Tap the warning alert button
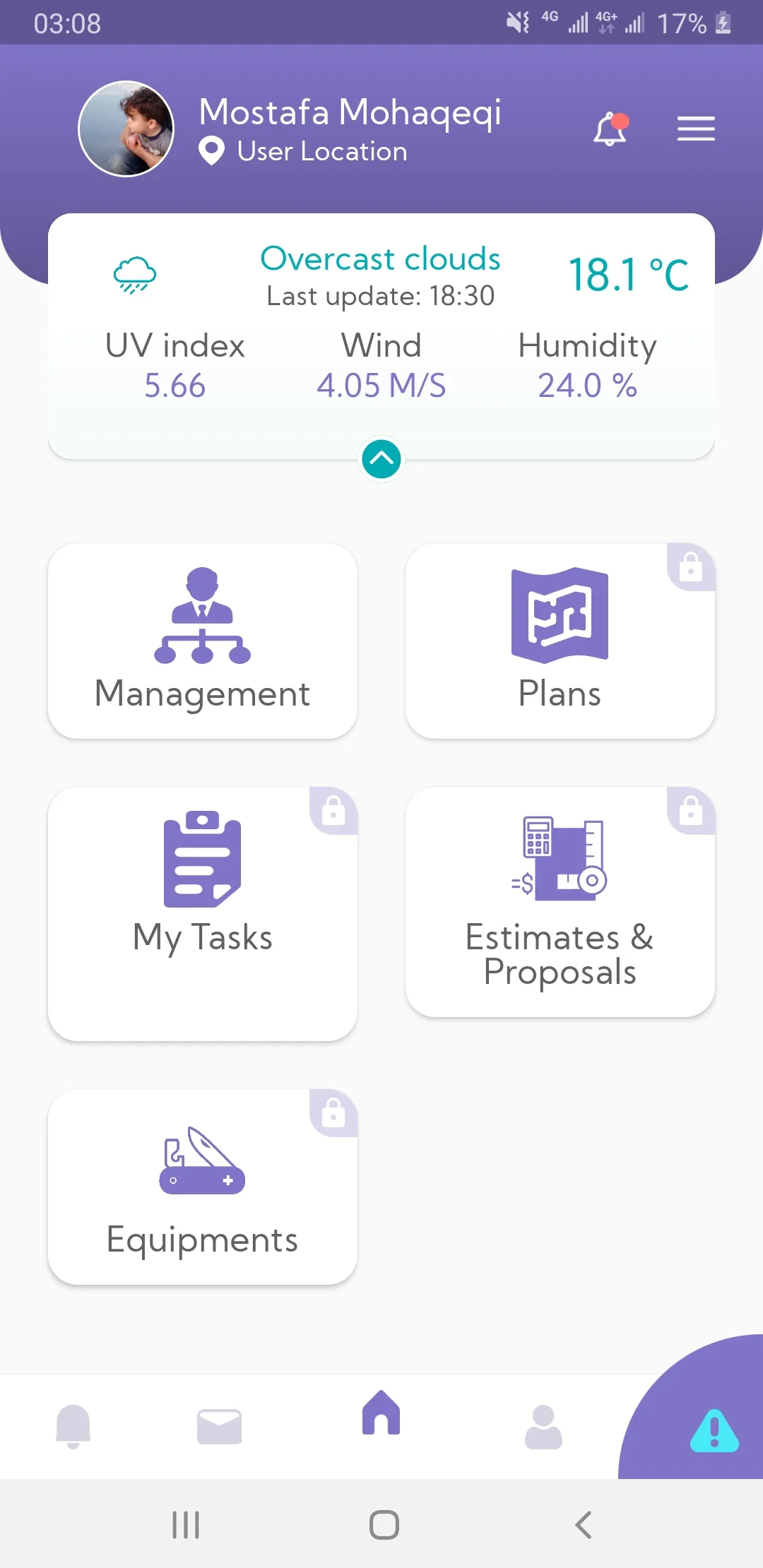763x1568 pixels. (x=714, y=1431)
